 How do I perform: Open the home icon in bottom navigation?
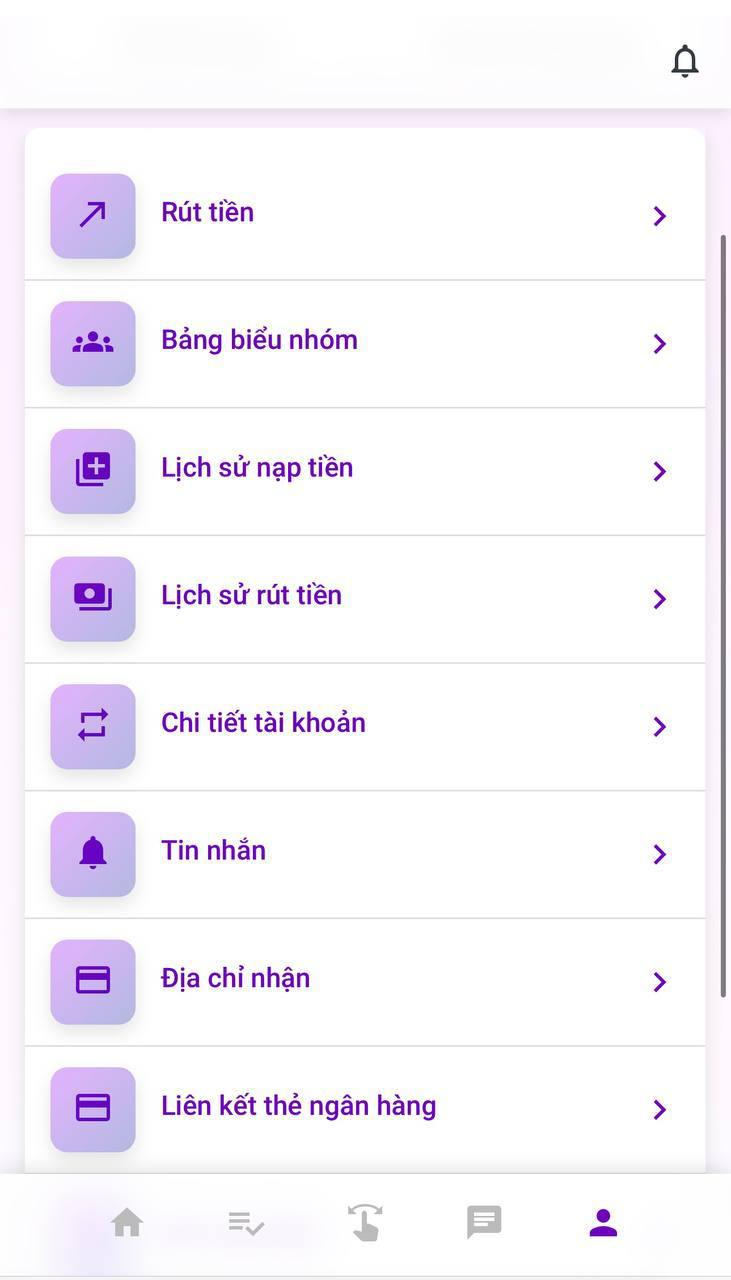127,1220
